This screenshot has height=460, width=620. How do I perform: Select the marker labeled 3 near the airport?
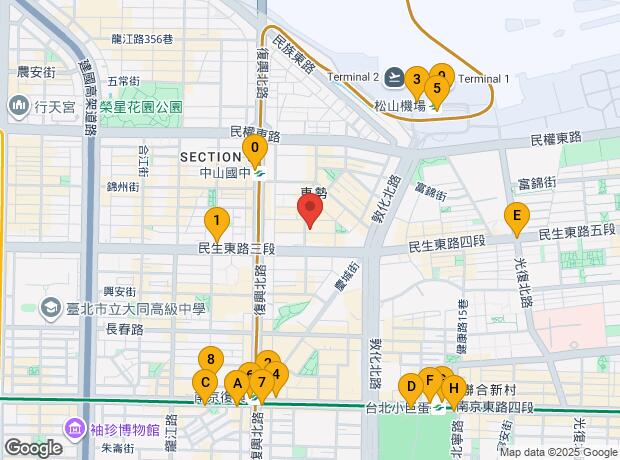point(417,80)
